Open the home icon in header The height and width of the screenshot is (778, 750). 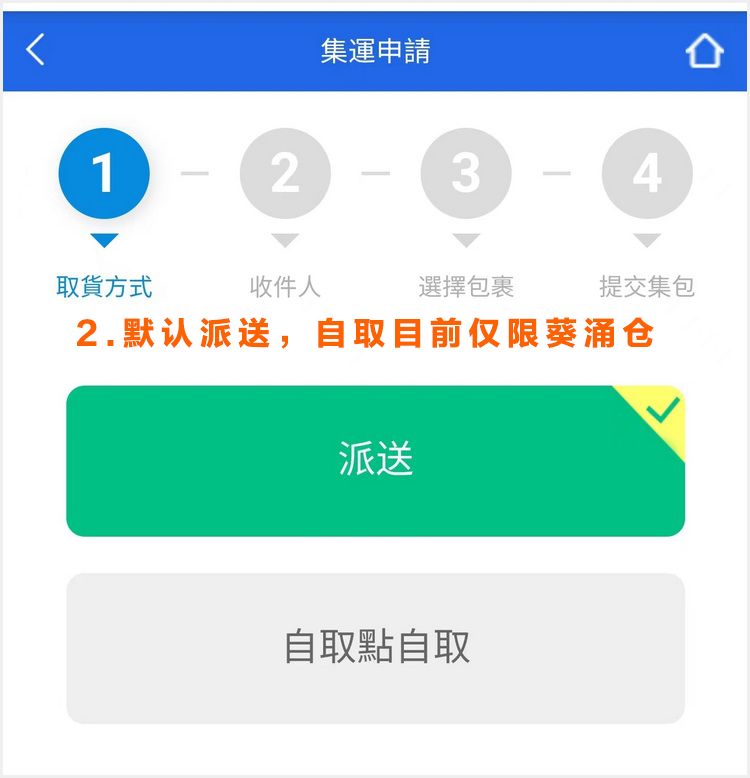click(x=704, y=50)
